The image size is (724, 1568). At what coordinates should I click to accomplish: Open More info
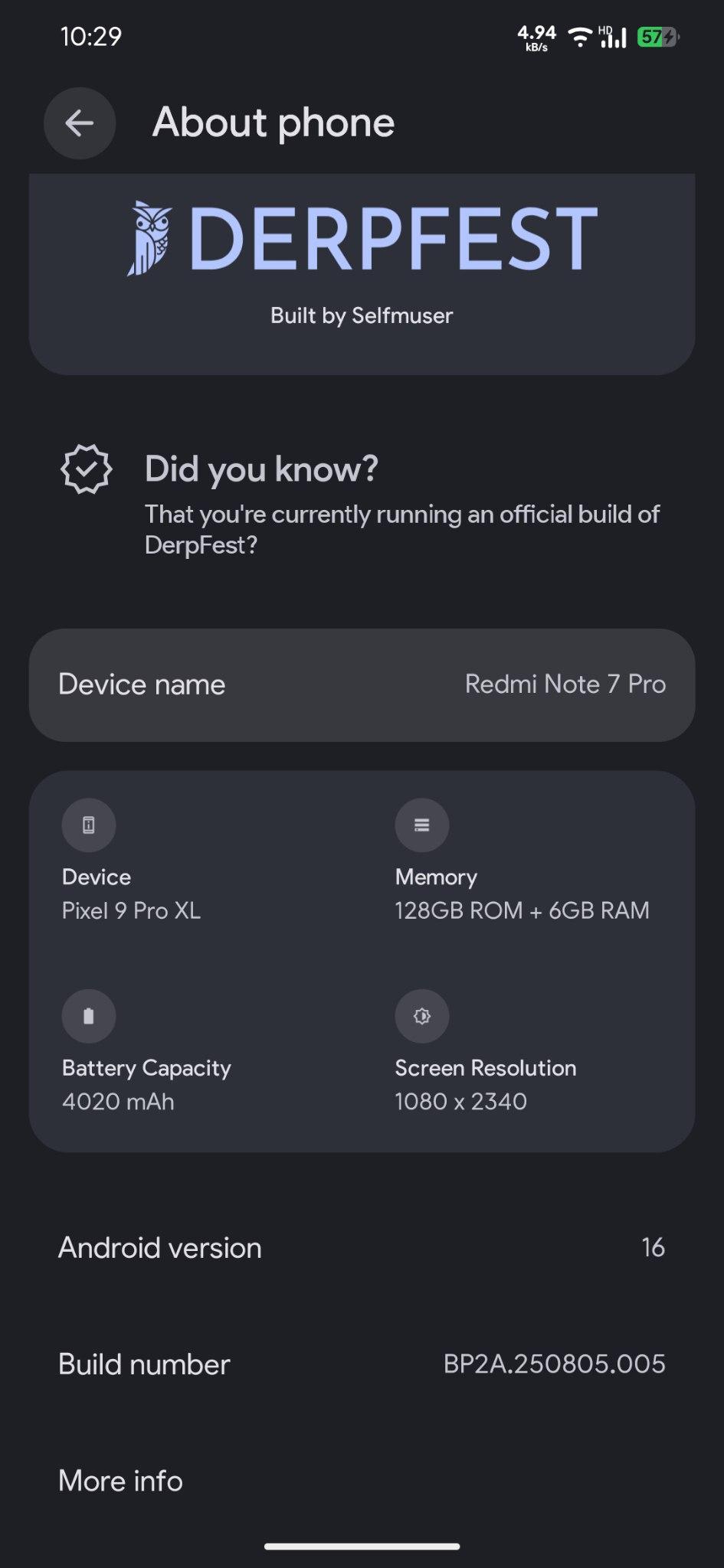pyautogui.click(x=362, y=1481)
